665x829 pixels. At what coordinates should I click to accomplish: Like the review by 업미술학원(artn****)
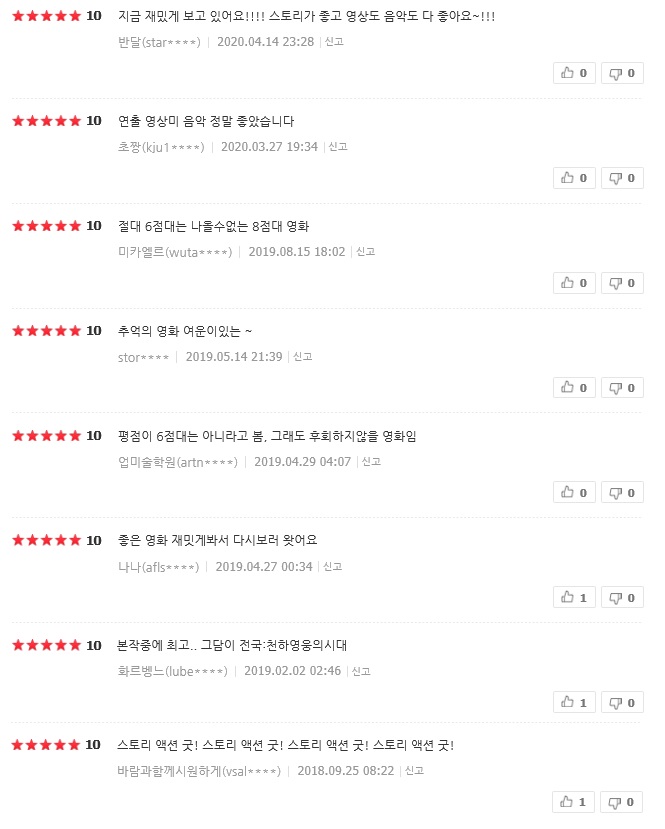click(x=574, y=493)
